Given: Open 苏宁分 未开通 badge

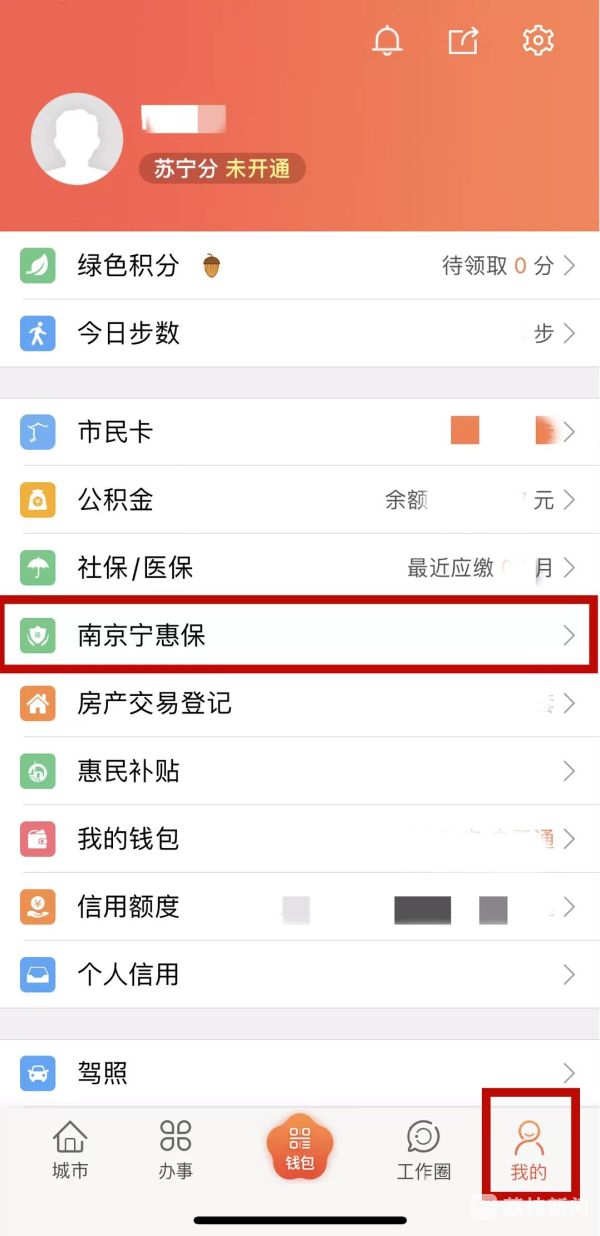Looking at the screenshot, I should tap(221, 169).
